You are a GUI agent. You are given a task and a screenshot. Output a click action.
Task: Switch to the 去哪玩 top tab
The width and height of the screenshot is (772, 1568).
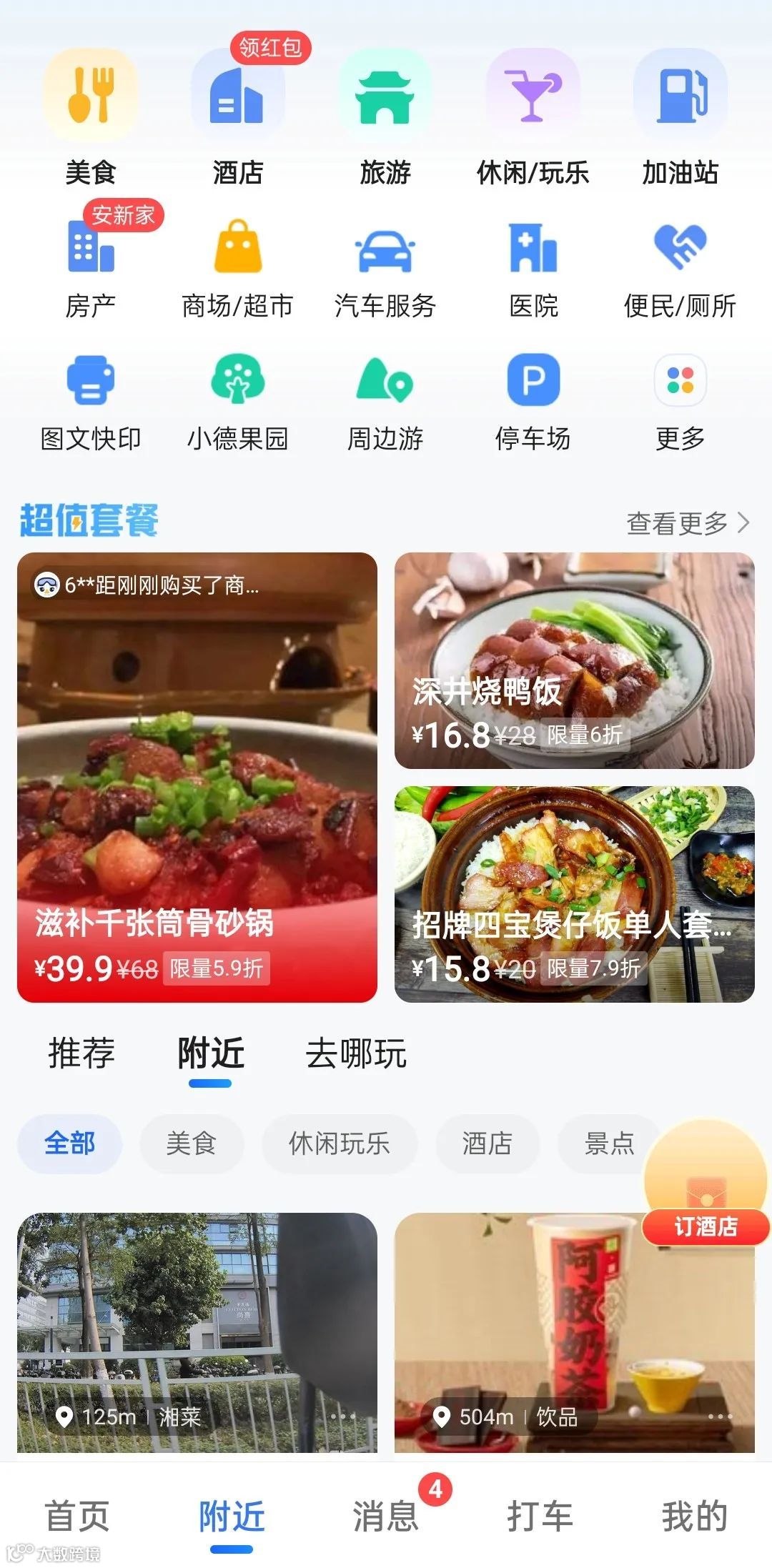pos(356,1053)
